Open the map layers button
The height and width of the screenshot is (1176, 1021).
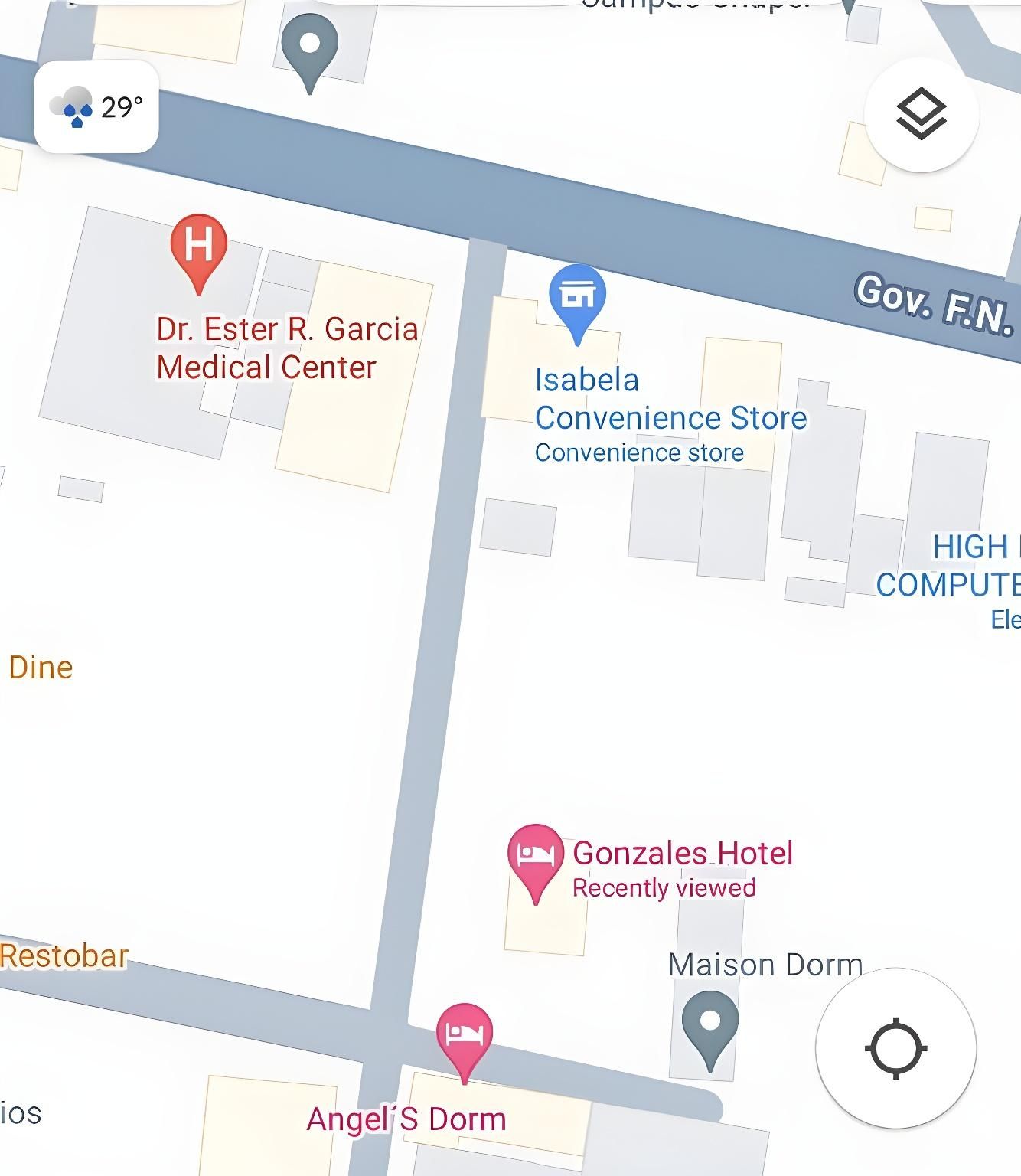coord(921,115)
